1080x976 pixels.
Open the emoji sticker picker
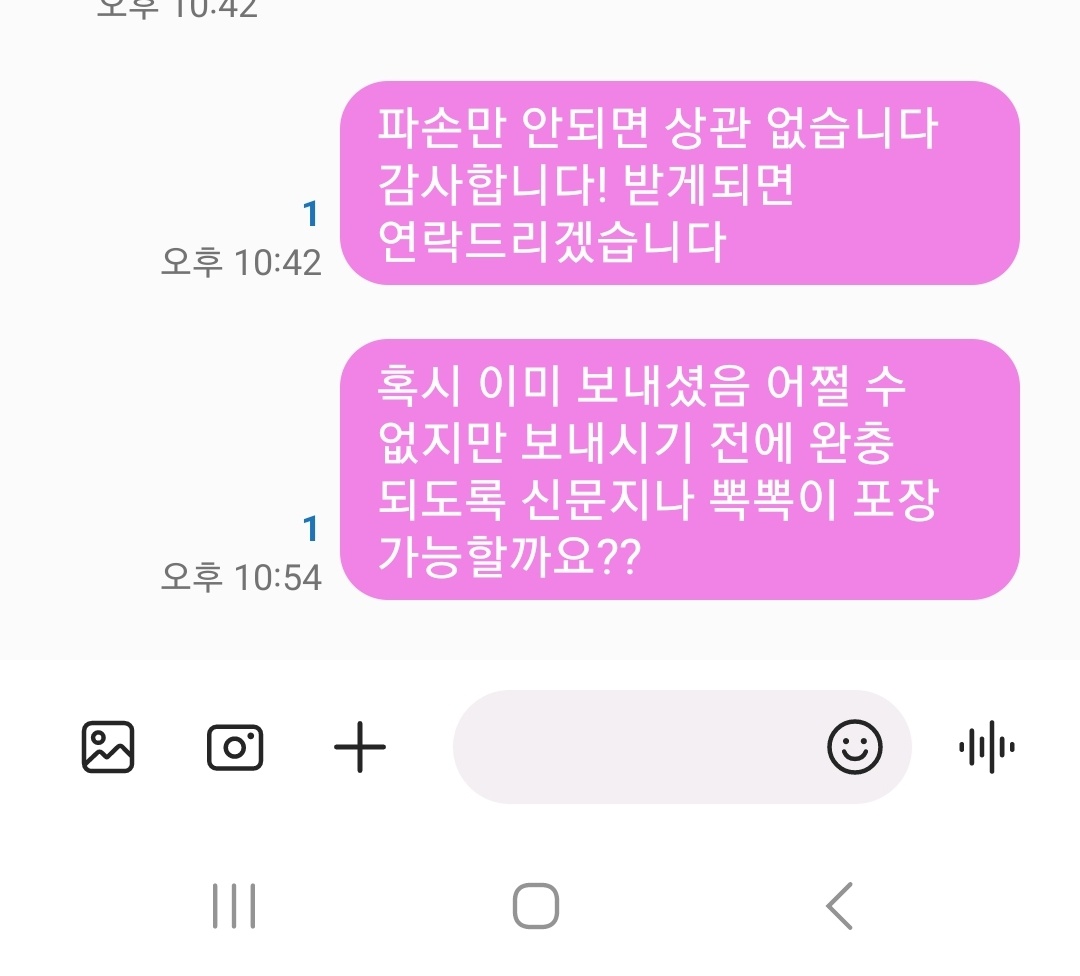pyautogui.click(x=855, y=747)
